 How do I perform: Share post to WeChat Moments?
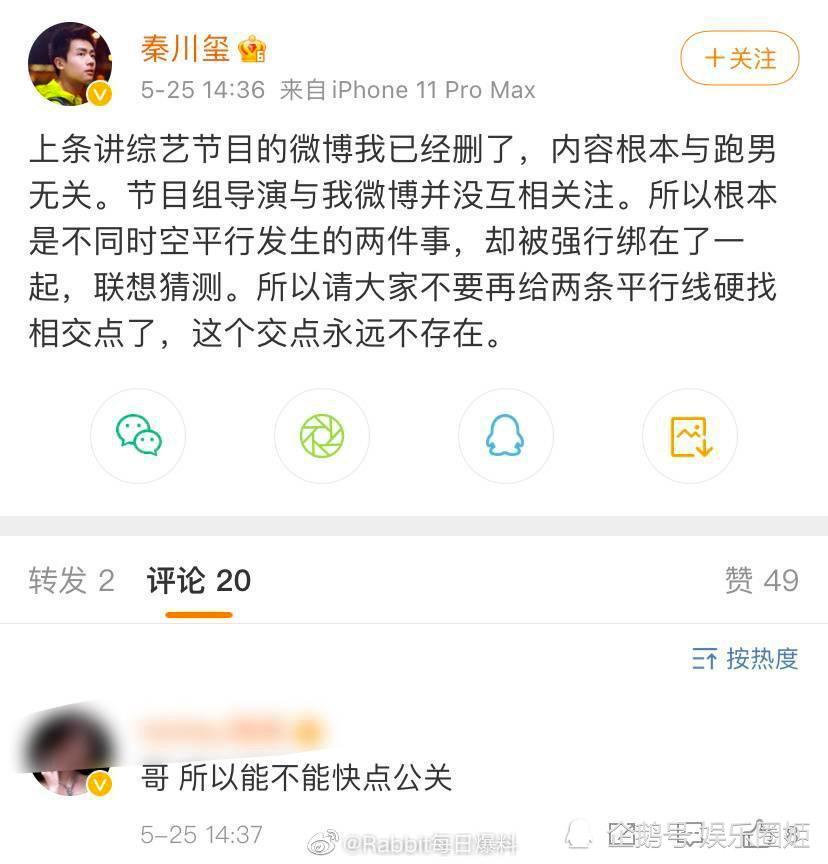322,437
